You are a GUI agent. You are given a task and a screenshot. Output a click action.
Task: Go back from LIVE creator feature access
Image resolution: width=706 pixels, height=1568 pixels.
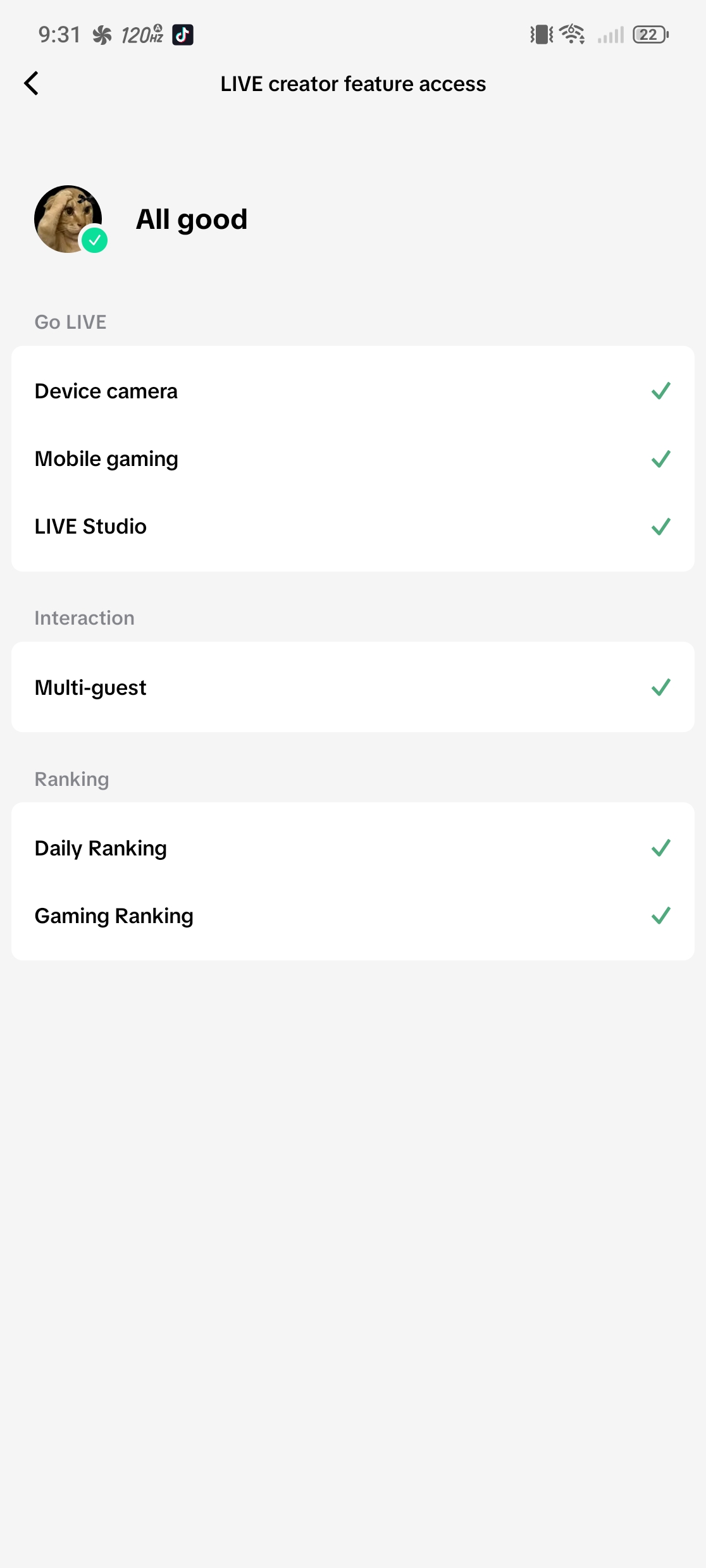(32, 83)
